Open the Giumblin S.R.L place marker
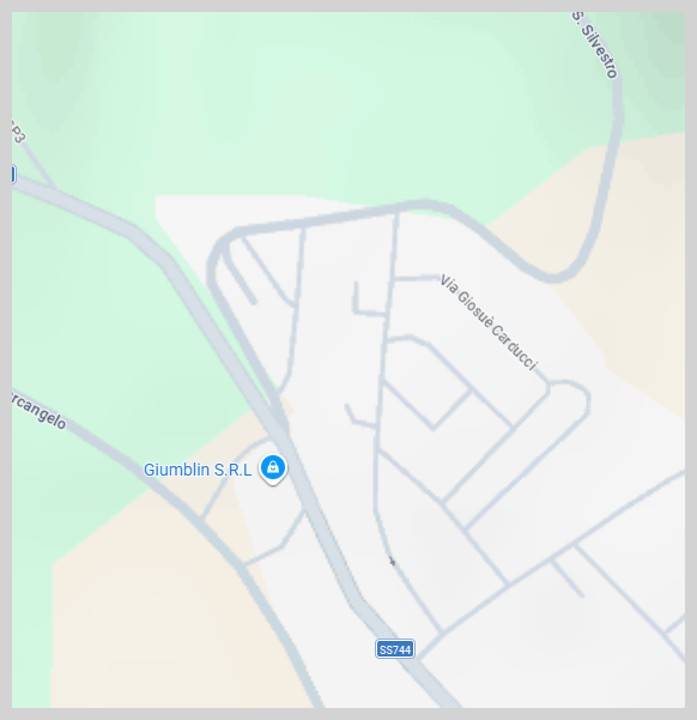This screenshot has width=697, height=720. (272, 468)
